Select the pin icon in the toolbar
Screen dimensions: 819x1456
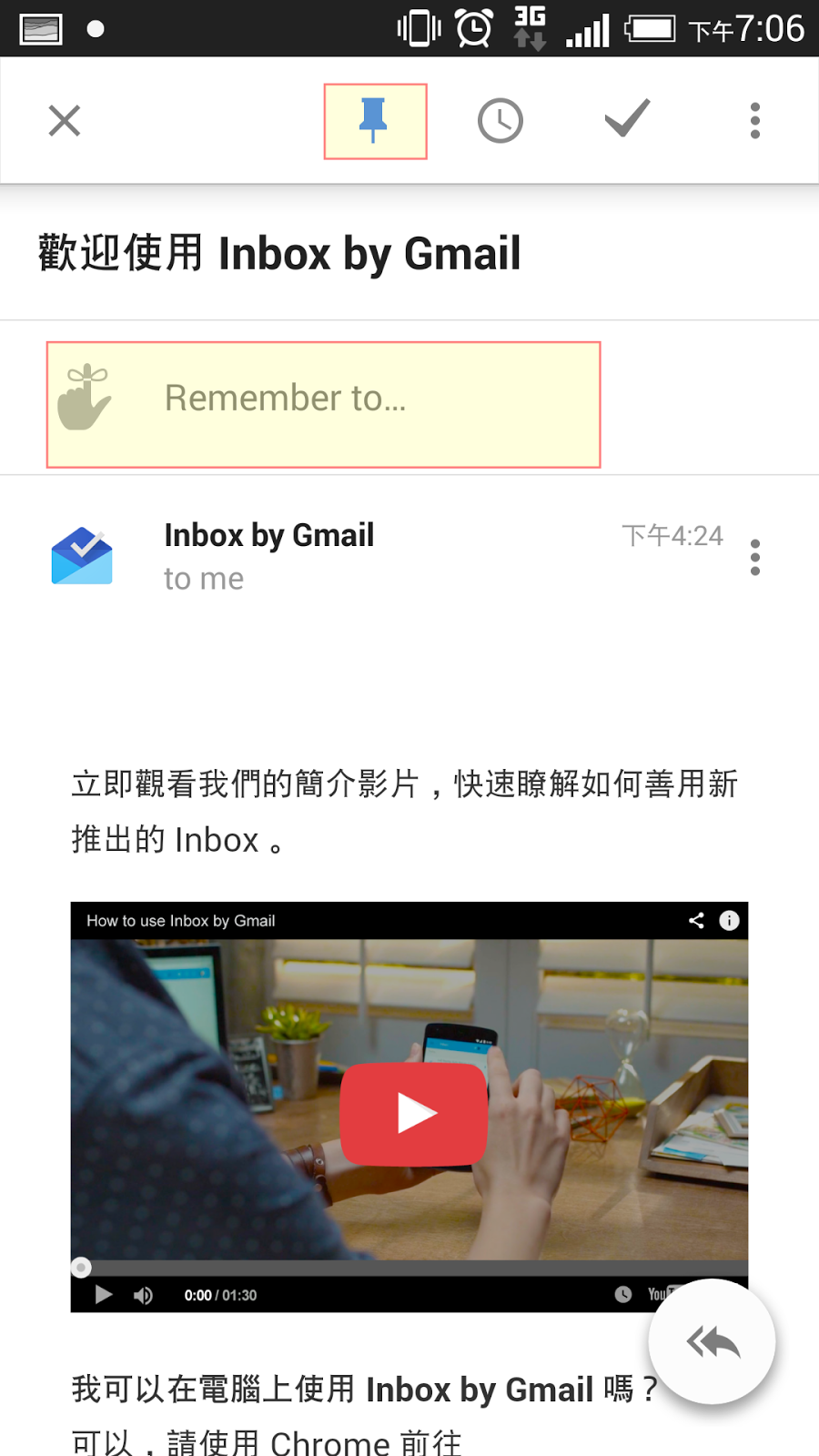coord(375,120)
